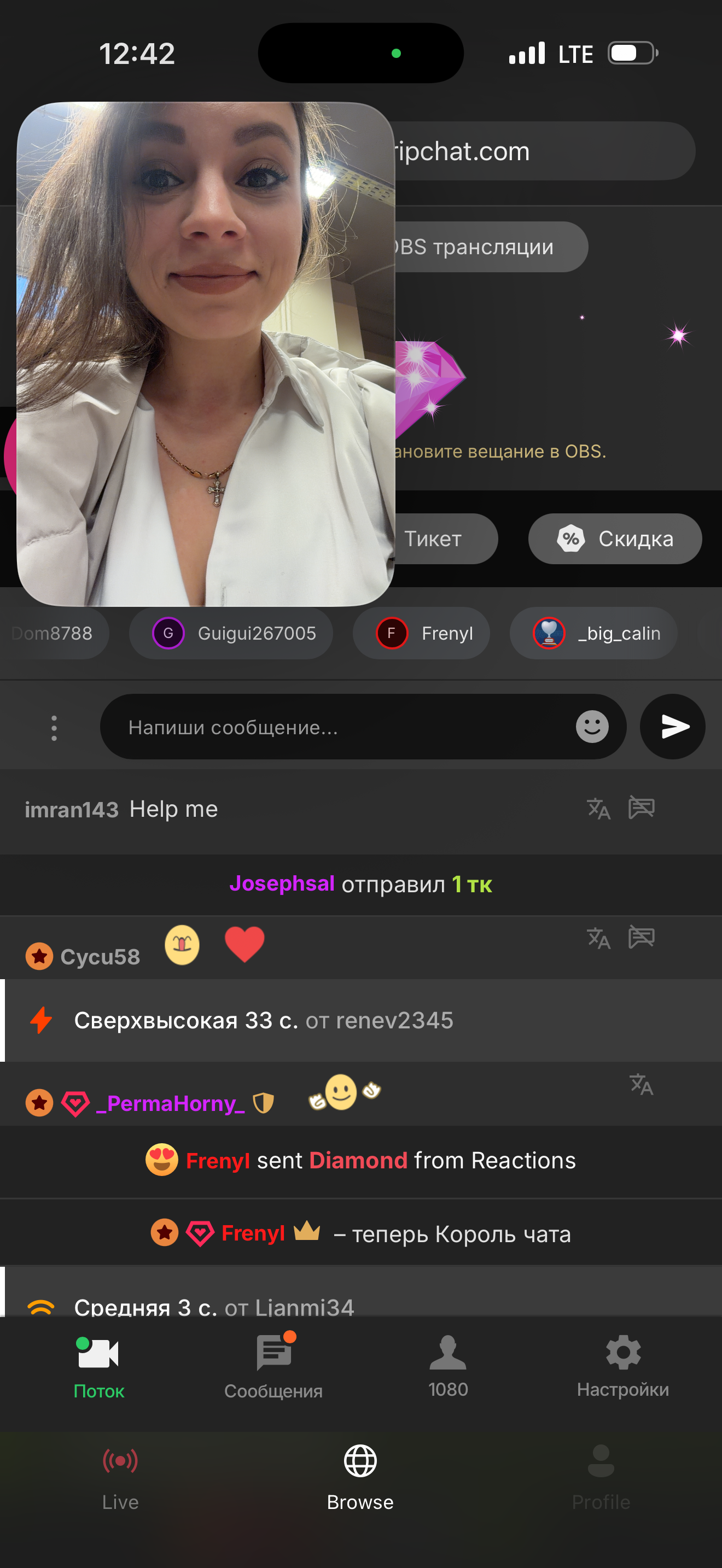The image size is (722, 1568).
Task: Mute imran143's message in chat
Action: (x=641, y=808)
